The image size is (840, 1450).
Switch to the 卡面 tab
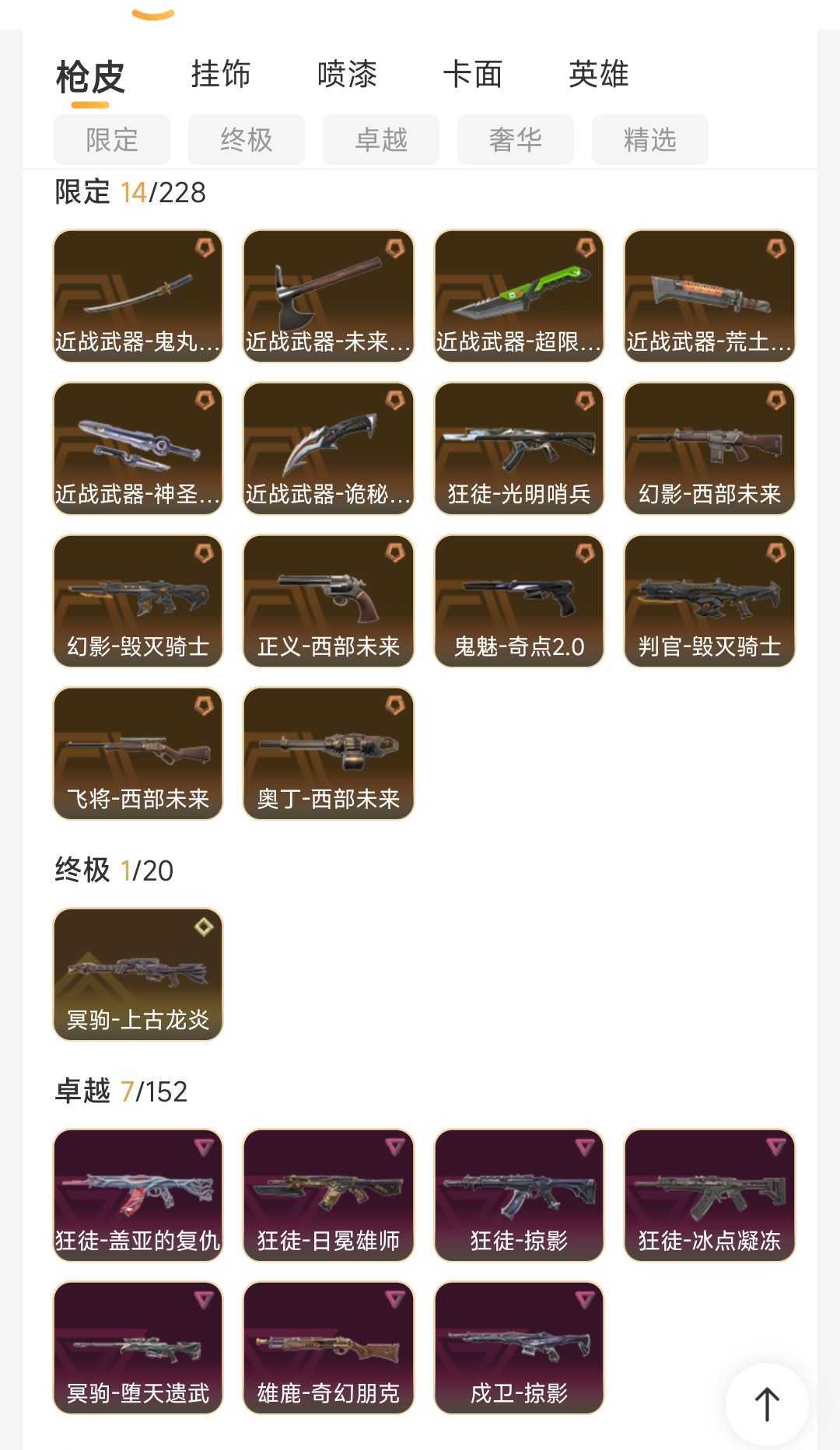[473, 75]
